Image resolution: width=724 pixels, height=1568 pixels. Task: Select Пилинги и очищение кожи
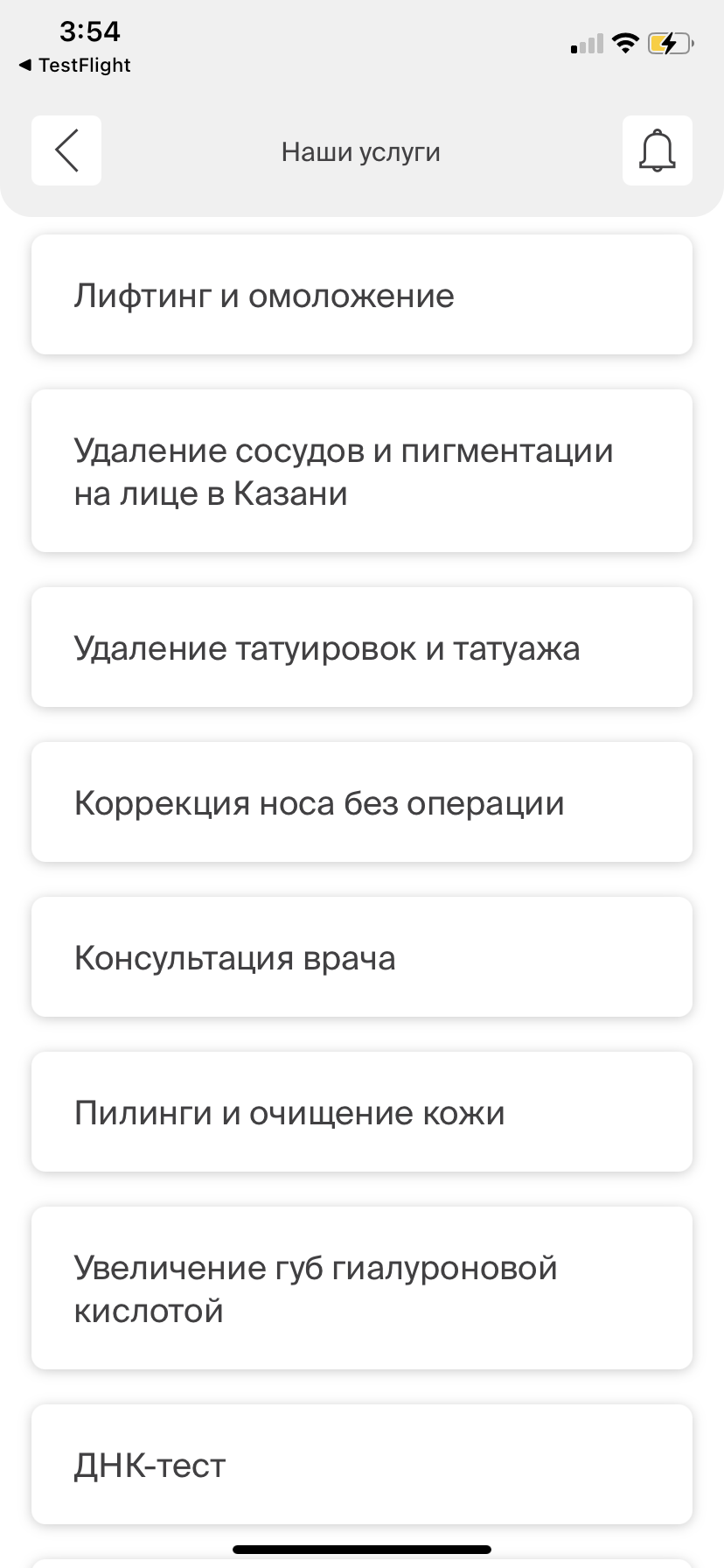click(362, 1111)
